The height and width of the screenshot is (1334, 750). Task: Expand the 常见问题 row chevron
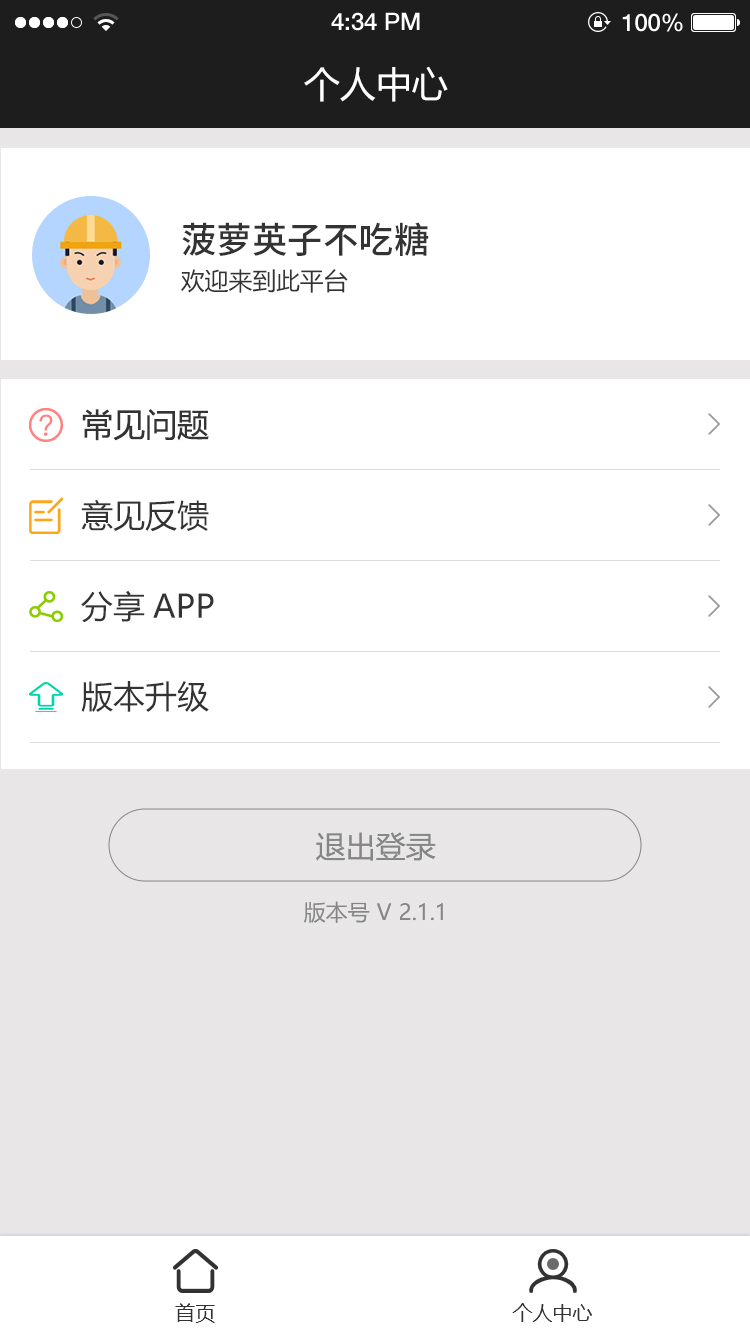pyautogui.click(x=712, y=424)
